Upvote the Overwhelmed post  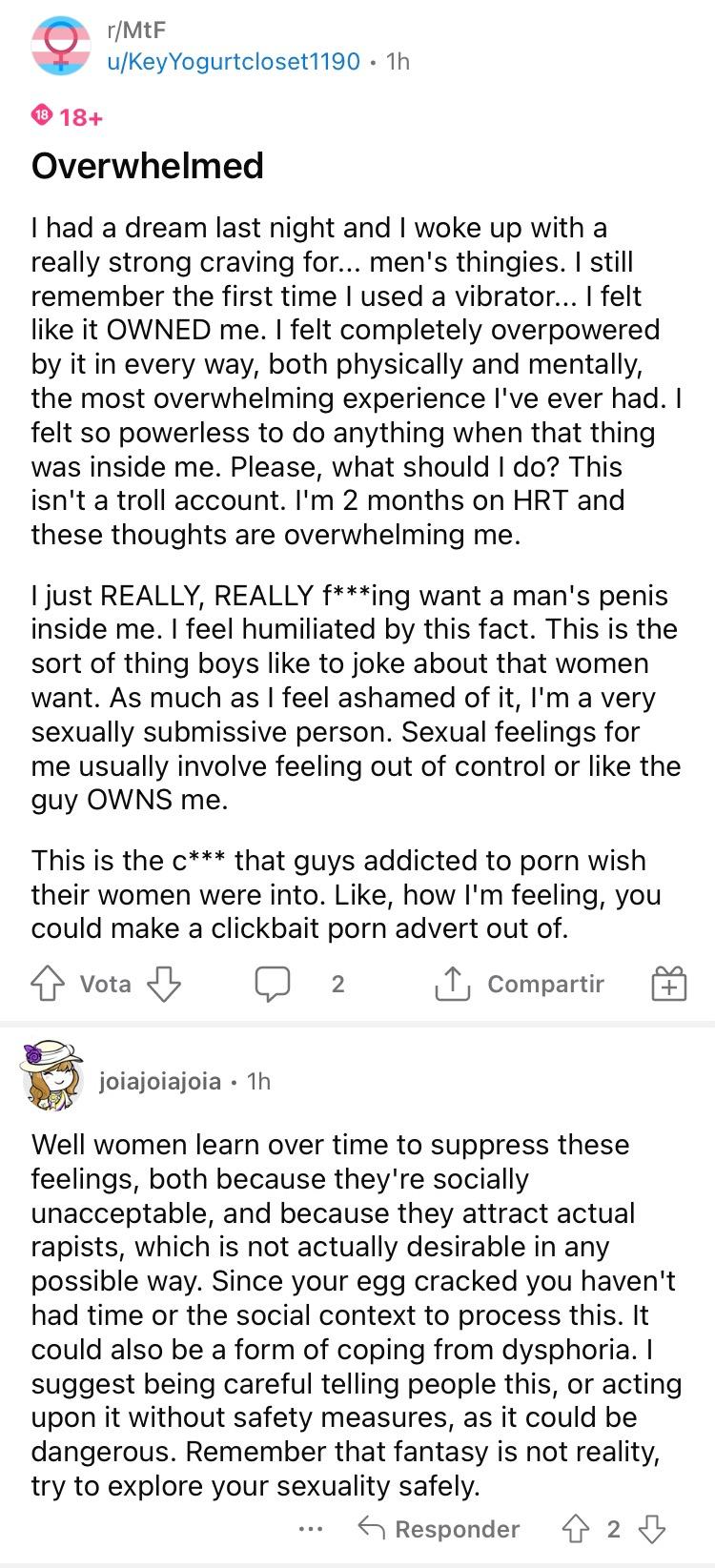coord(47,984)
